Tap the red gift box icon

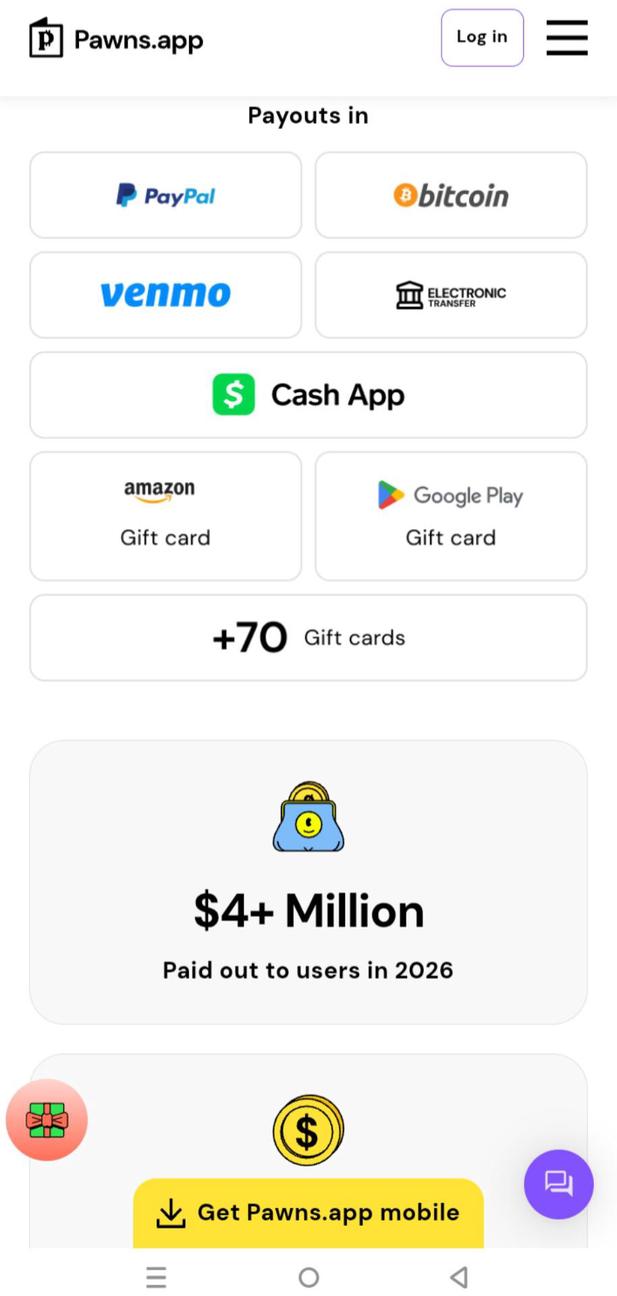coord(47,1120)
